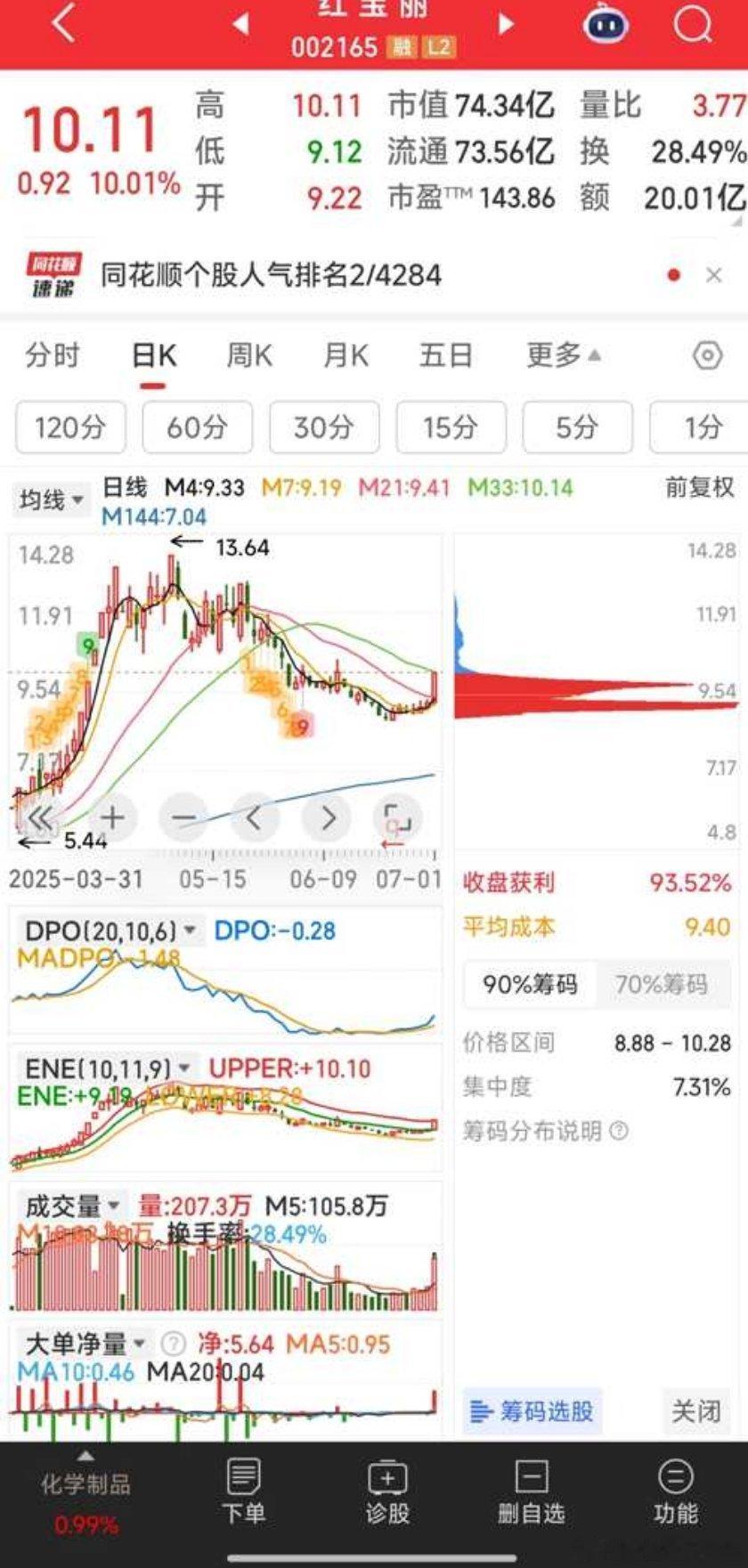The image size is (748, 1568).
Task: Tap the 筹码选股 button
Action: [533, 1411]
